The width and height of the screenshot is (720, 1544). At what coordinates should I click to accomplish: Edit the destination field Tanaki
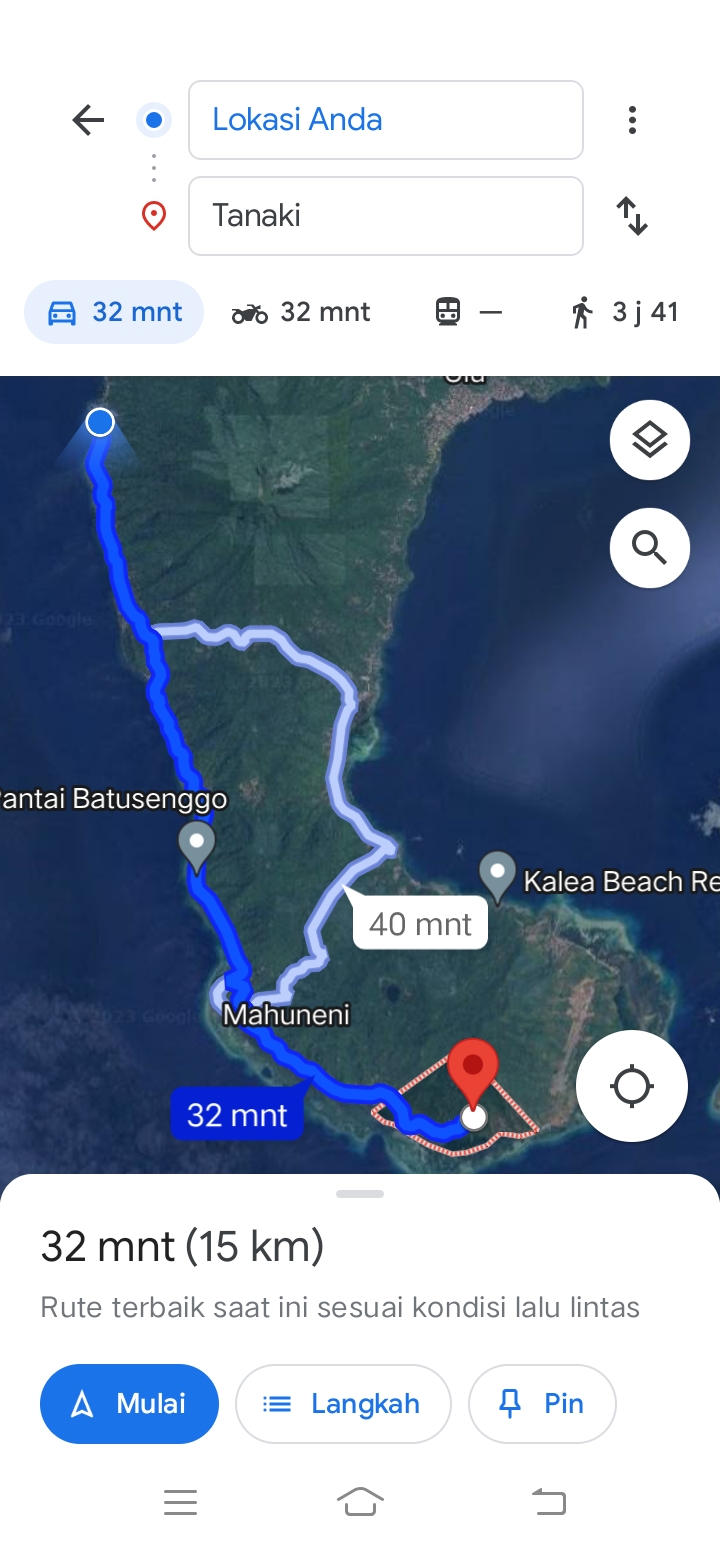385,216
